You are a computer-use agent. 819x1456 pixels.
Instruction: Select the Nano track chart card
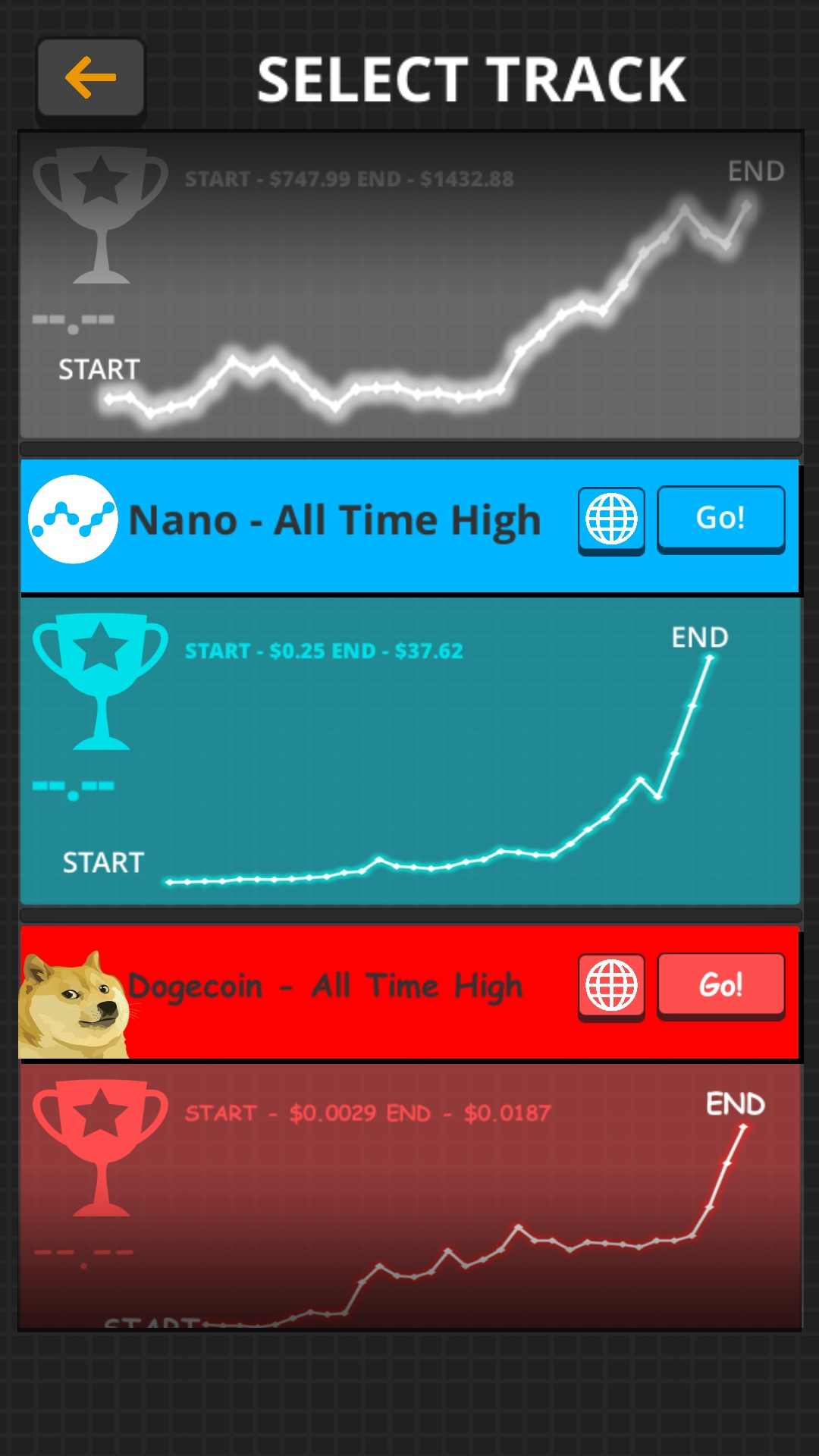(410, 751)
